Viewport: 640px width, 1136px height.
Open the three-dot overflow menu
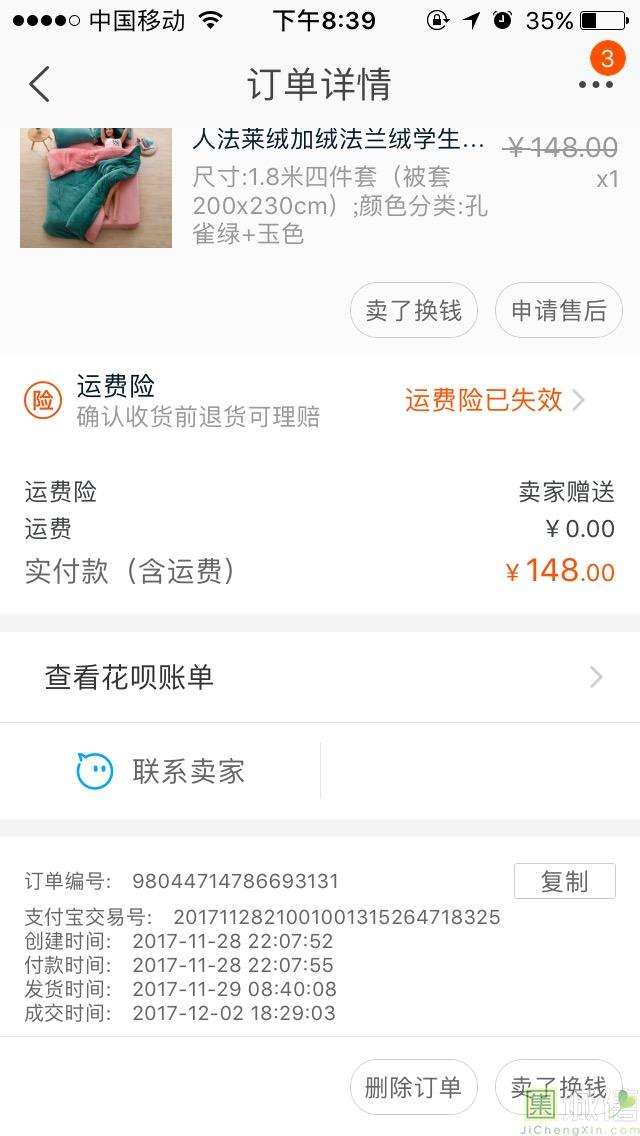pos(596,84)
